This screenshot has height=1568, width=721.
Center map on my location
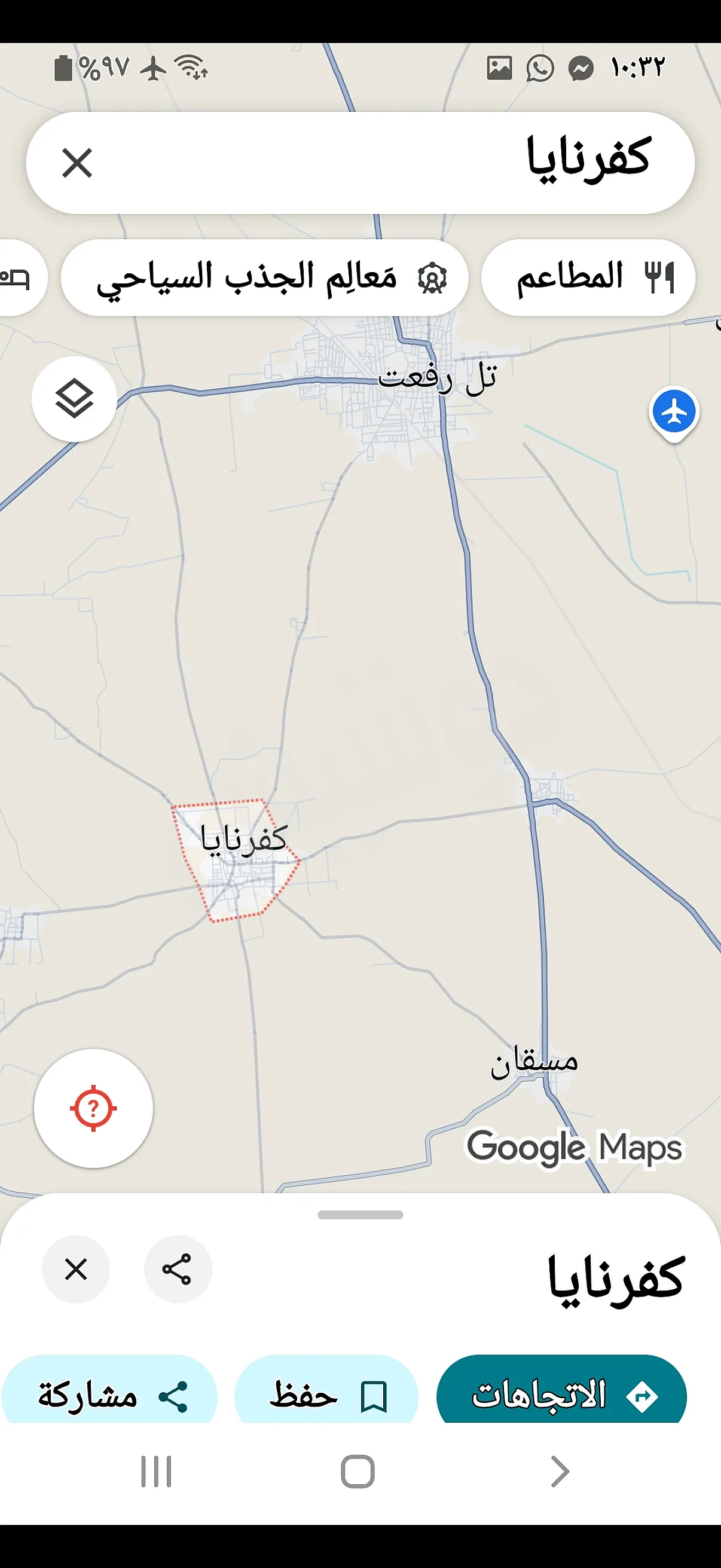(x=93, y=1108)
